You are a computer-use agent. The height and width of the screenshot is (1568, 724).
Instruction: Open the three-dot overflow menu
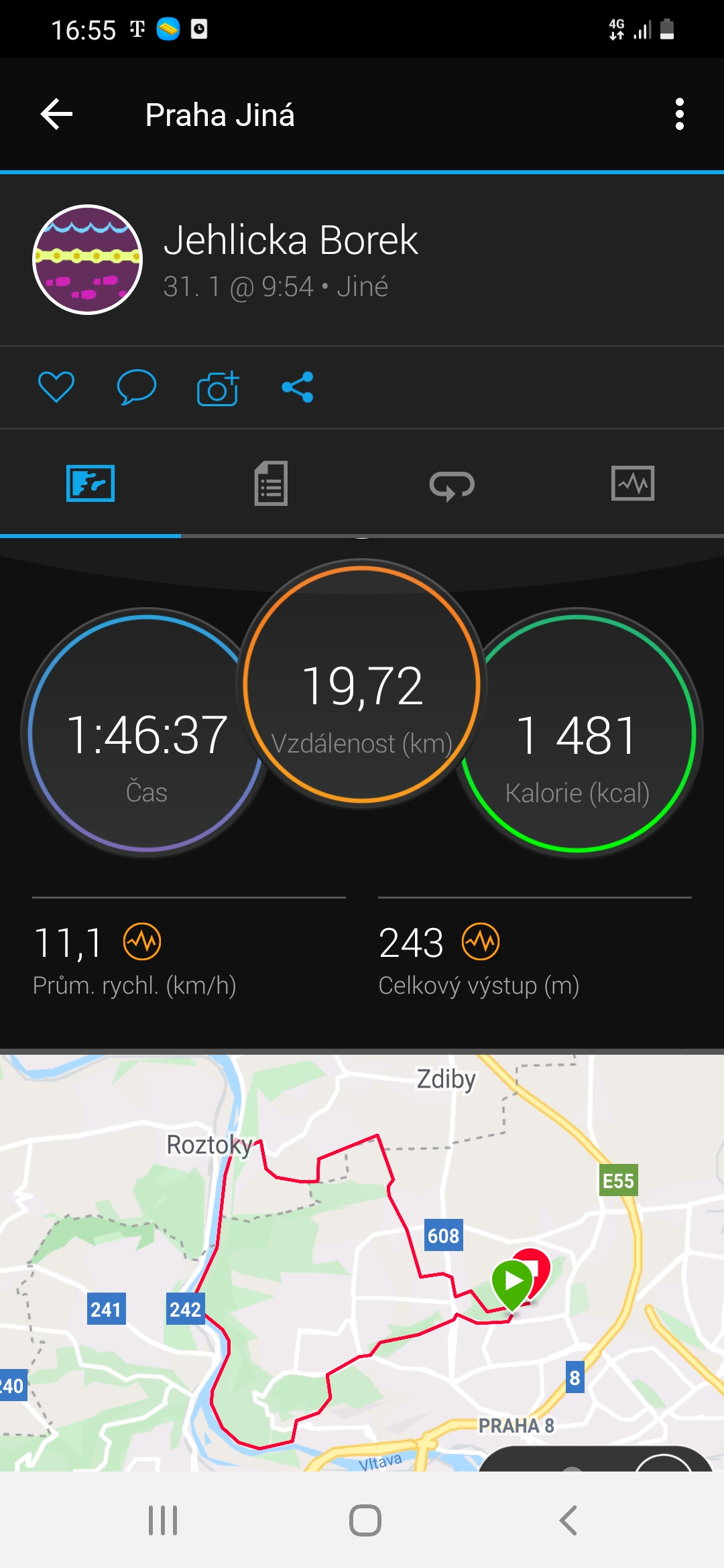tap(680, 114)
